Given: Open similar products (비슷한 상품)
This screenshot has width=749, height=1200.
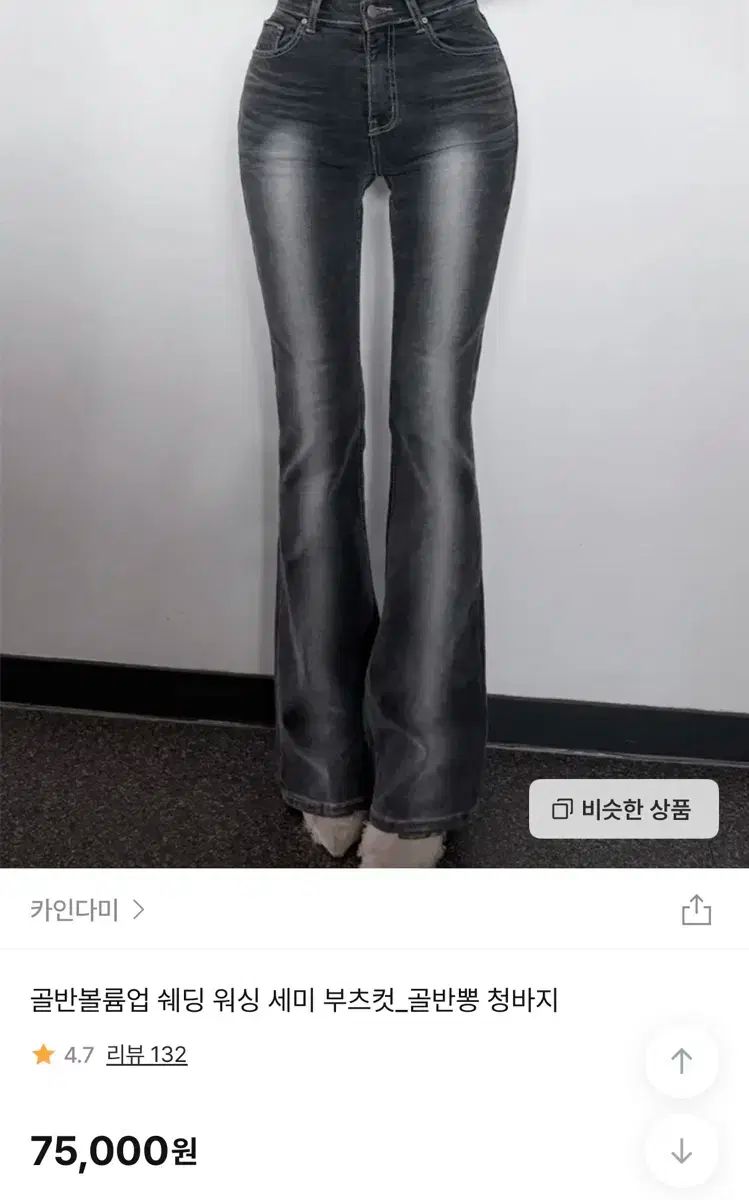Looking at the screenshot, I should [623, 809].
